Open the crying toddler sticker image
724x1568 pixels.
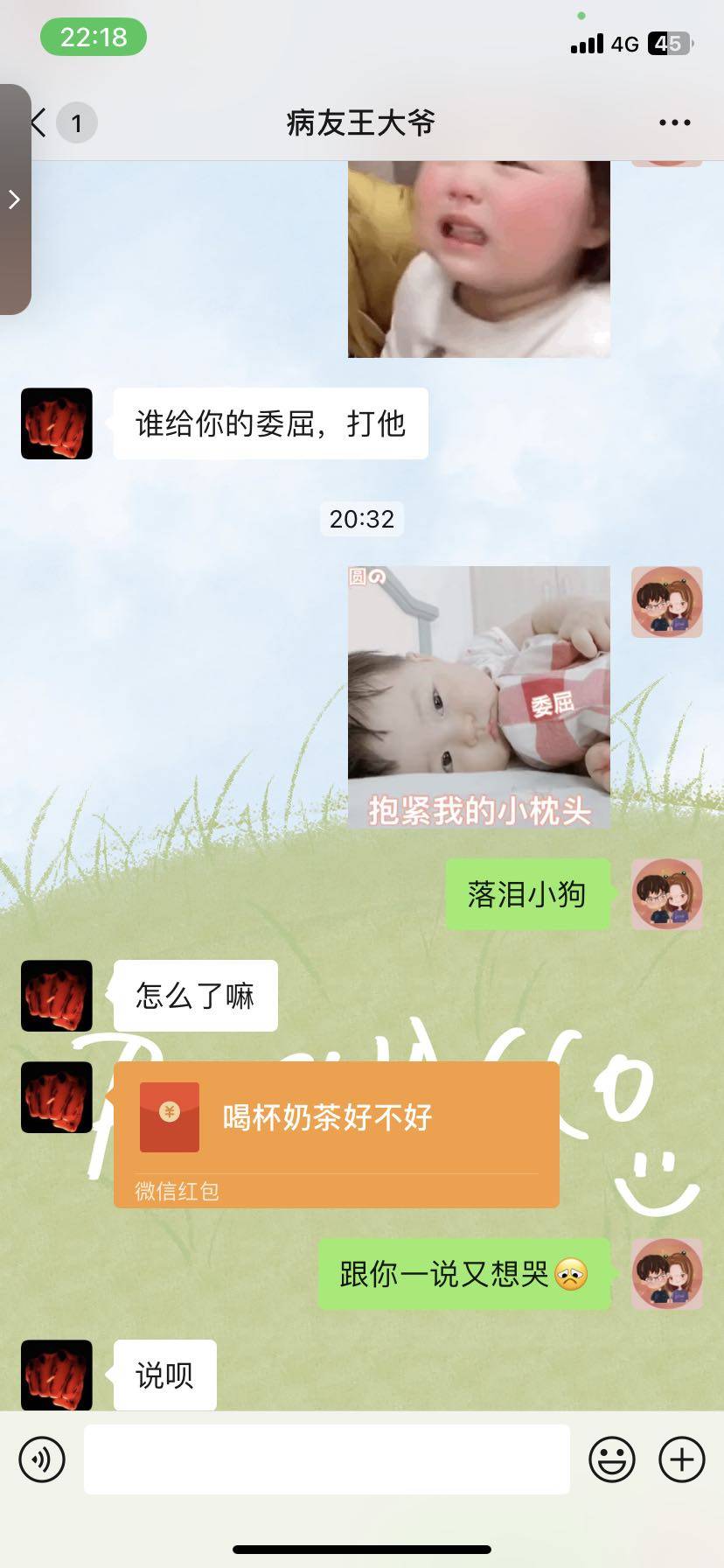478,259
